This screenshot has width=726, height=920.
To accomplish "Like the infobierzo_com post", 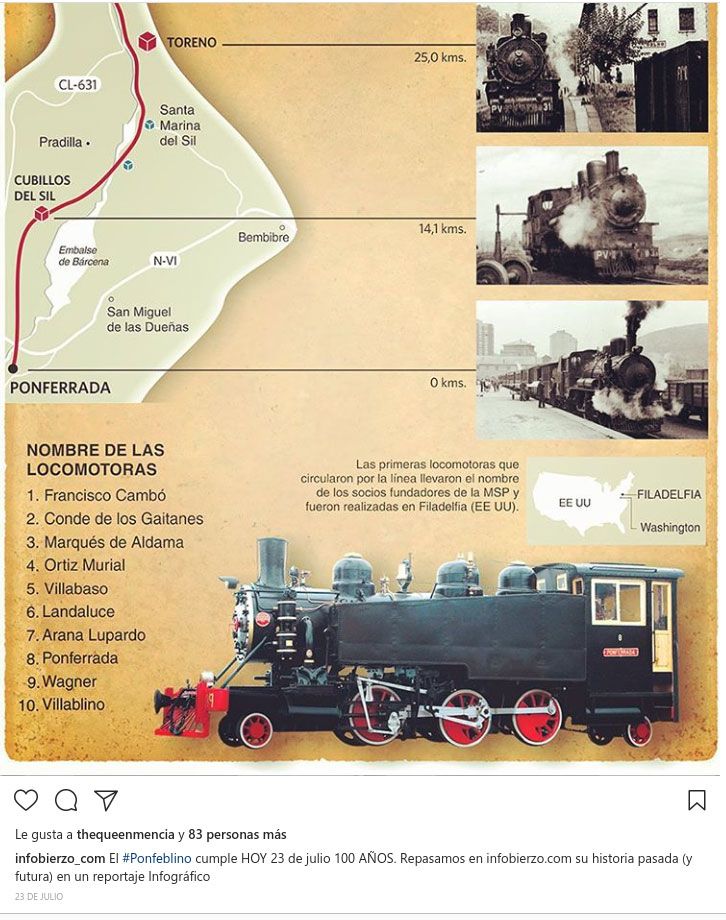I will [26, 800].
